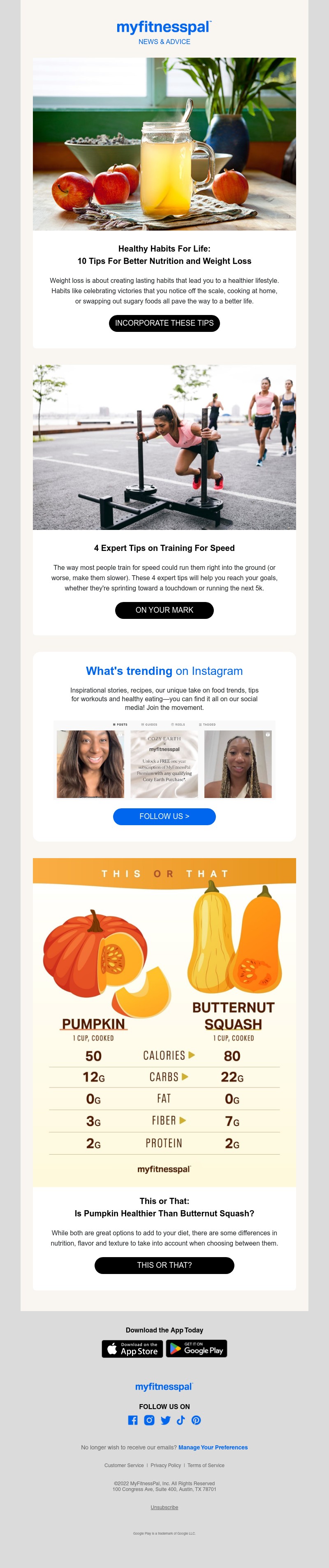This screenshot has height=1568, width=329.
Task: Read the Terms of Service
Action: 206,1465
